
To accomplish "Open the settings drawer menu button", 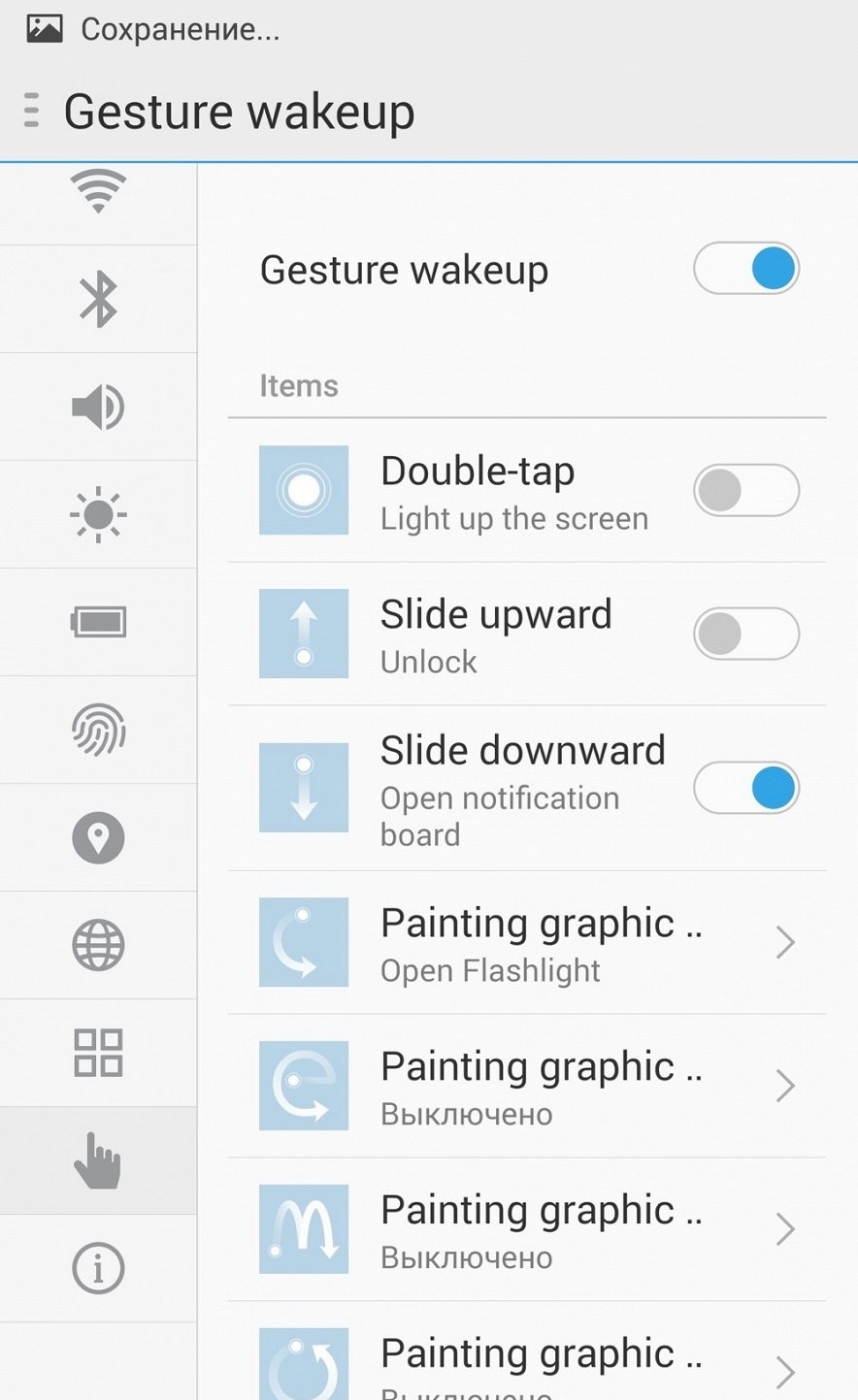I will [x=32, y=111].
